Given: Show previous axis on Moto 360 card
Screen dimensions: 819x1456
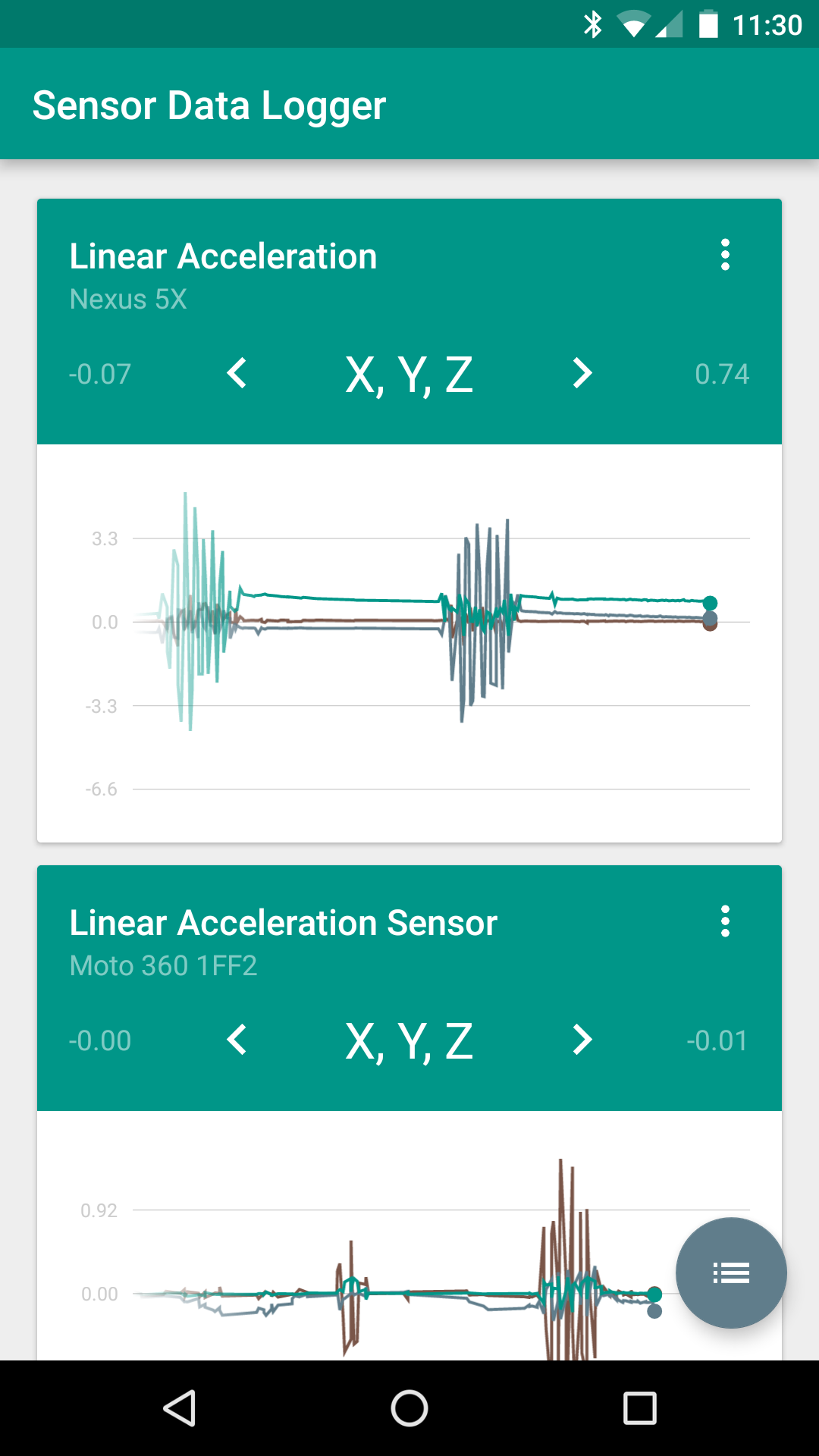Looking at the screenshot, I should click(237, 1040).
